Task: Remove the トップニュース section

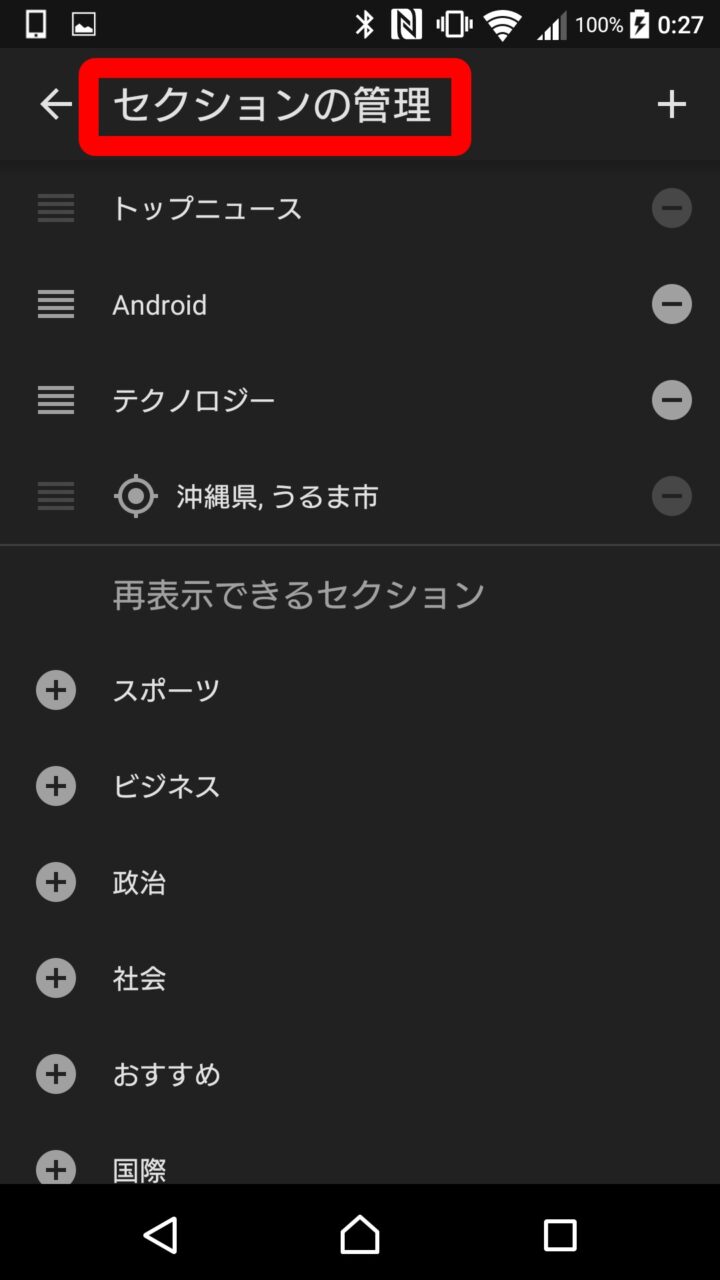Action: point(672,209)
